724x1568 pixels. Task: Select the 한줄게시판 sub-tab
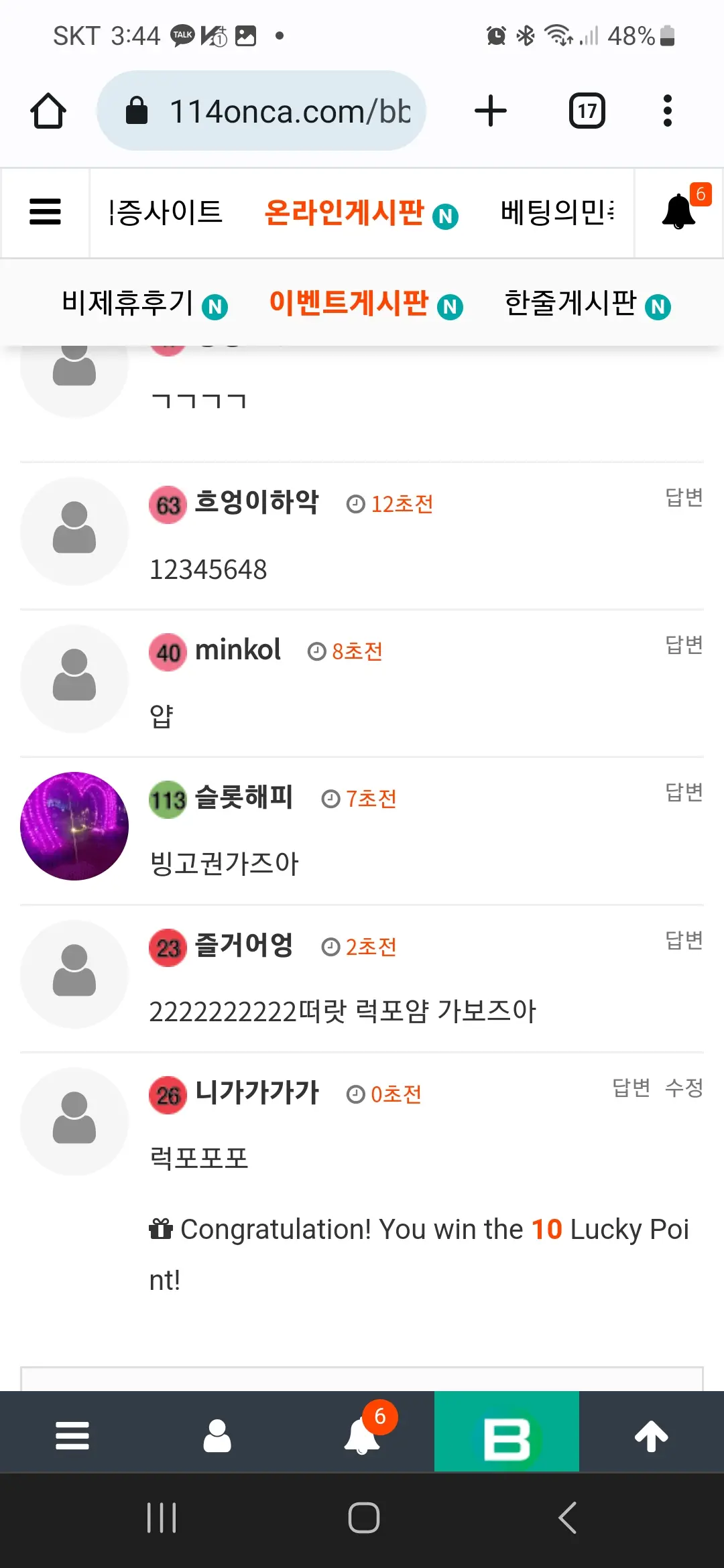coord(587,304)
